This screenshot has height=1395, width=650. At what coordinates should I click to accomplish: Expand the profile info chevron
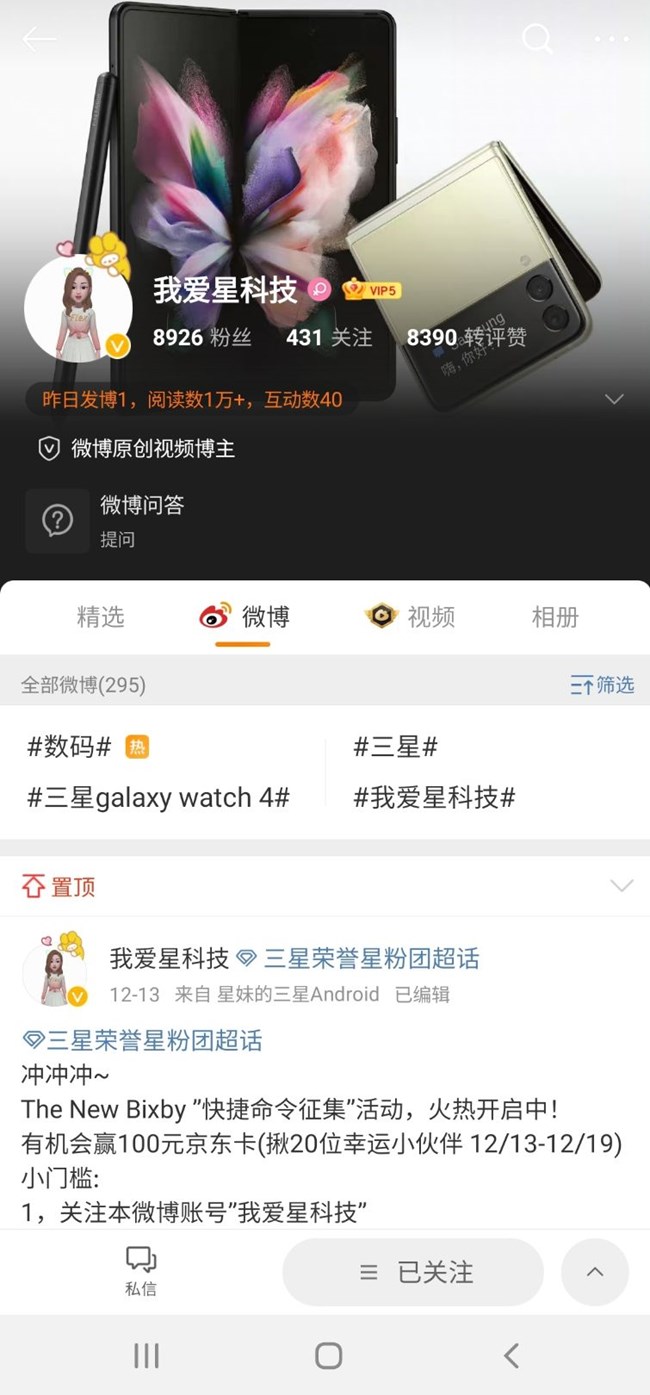[614, 399]
